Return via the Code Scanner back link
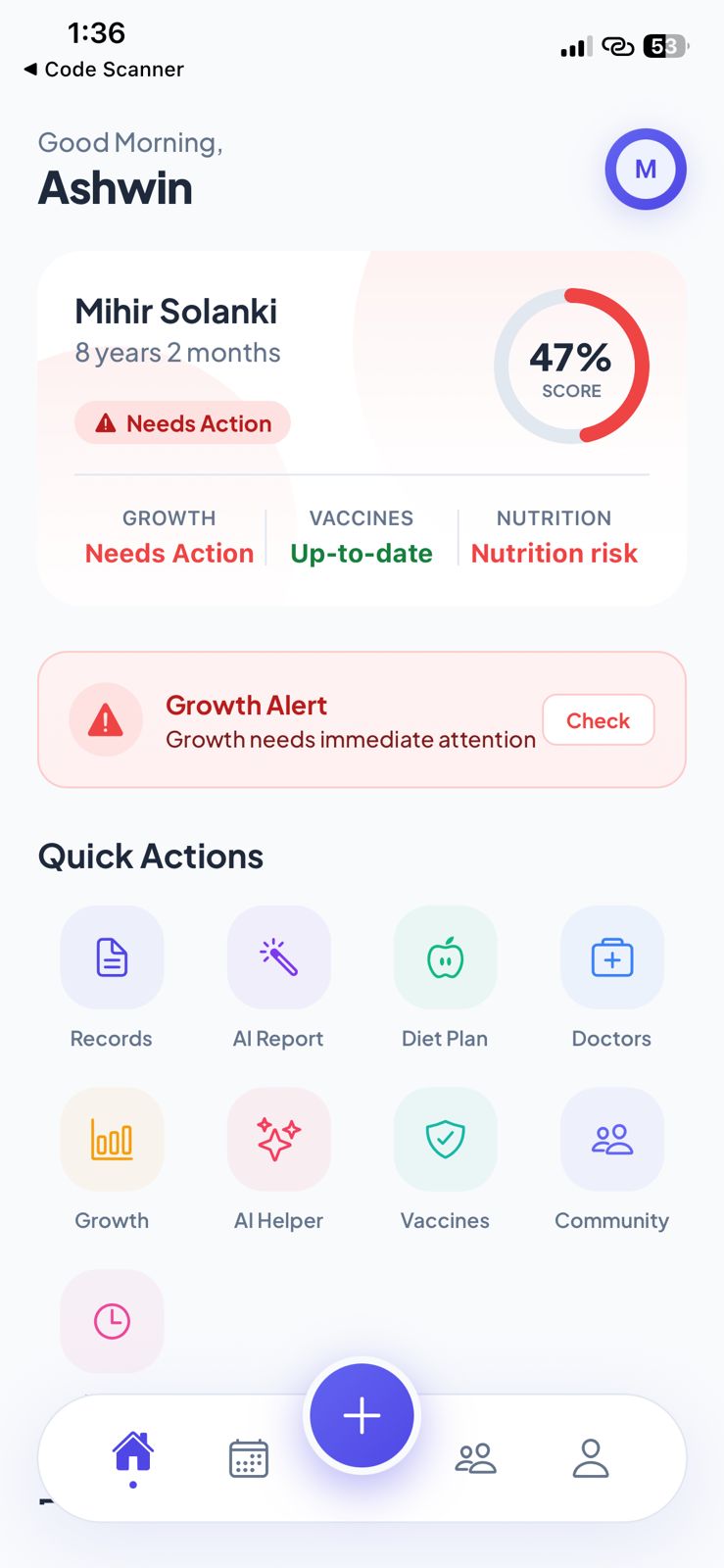The image size is (724, 1568). pyautogui.click(x=102, y=69)
